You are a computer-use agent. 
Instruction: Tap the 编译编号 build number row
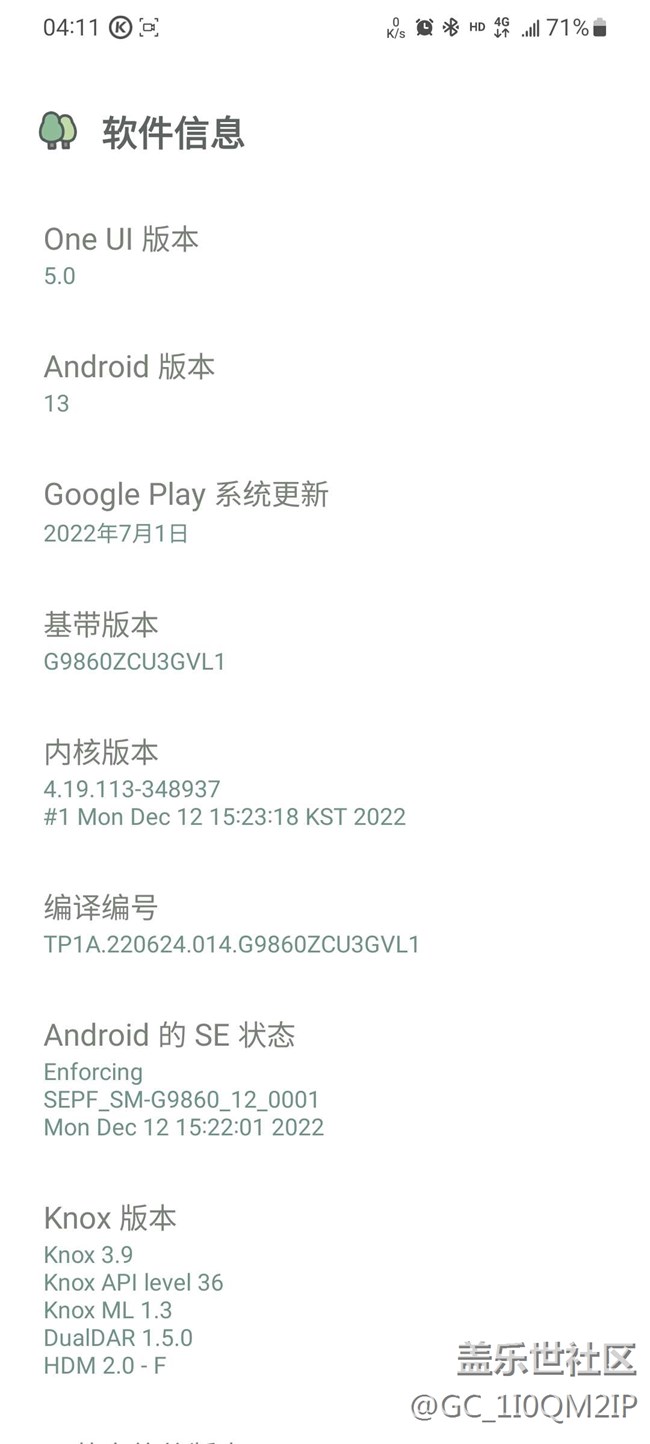325,925
